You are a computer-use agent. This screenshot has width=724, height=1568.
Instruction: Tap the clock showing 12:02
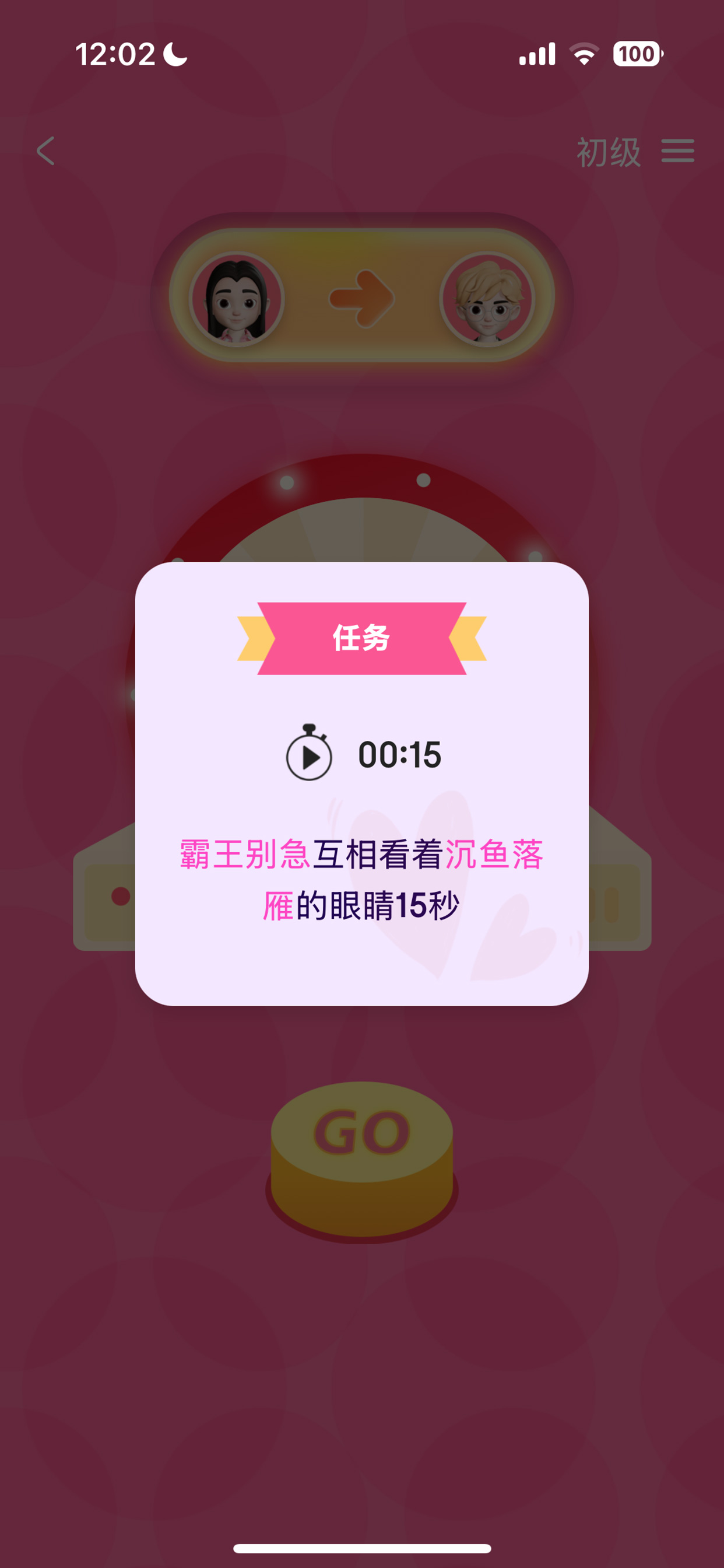[x=115, y=54]
